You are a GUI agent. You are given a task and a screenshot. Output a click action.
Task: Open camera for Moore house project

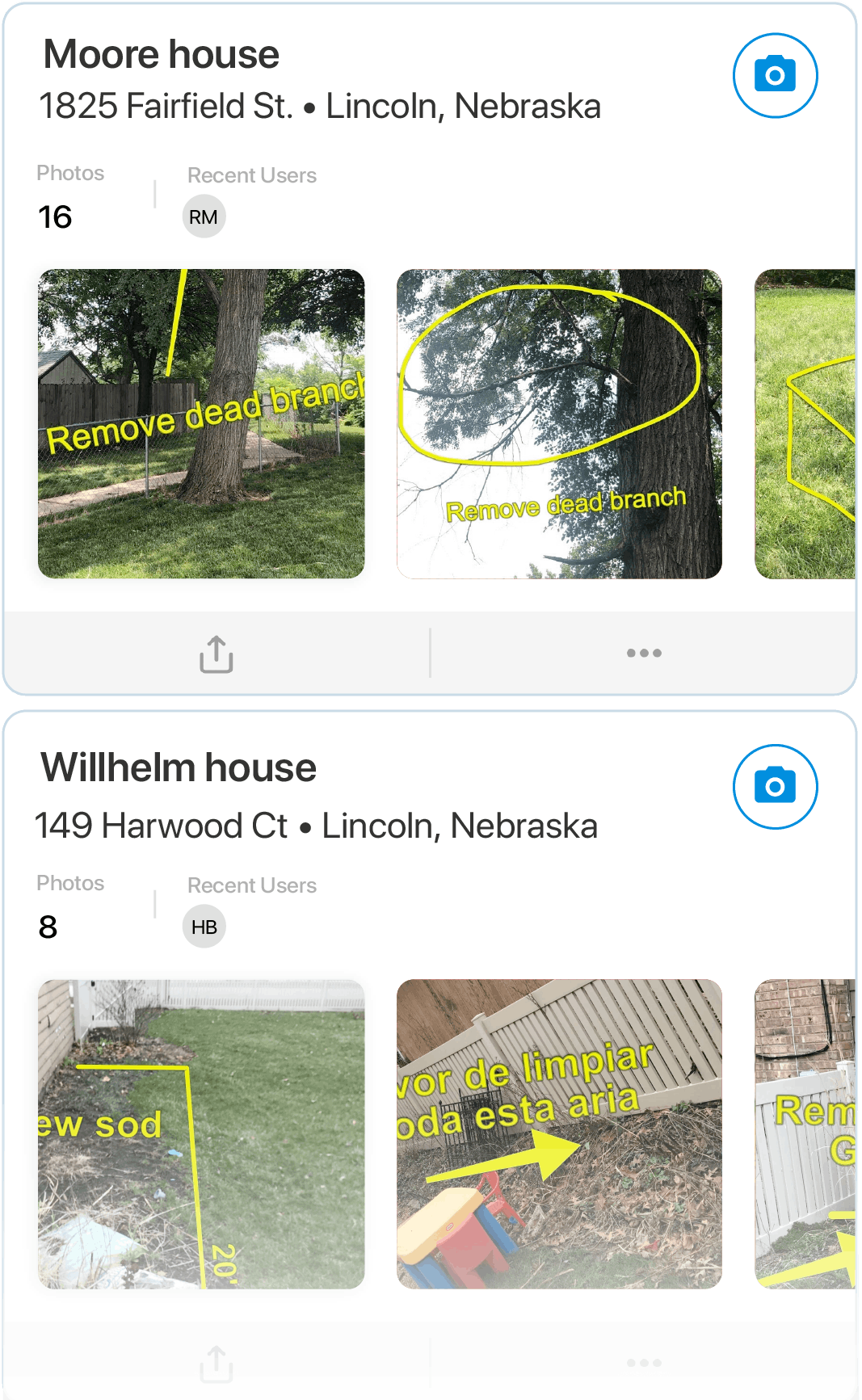775,75
